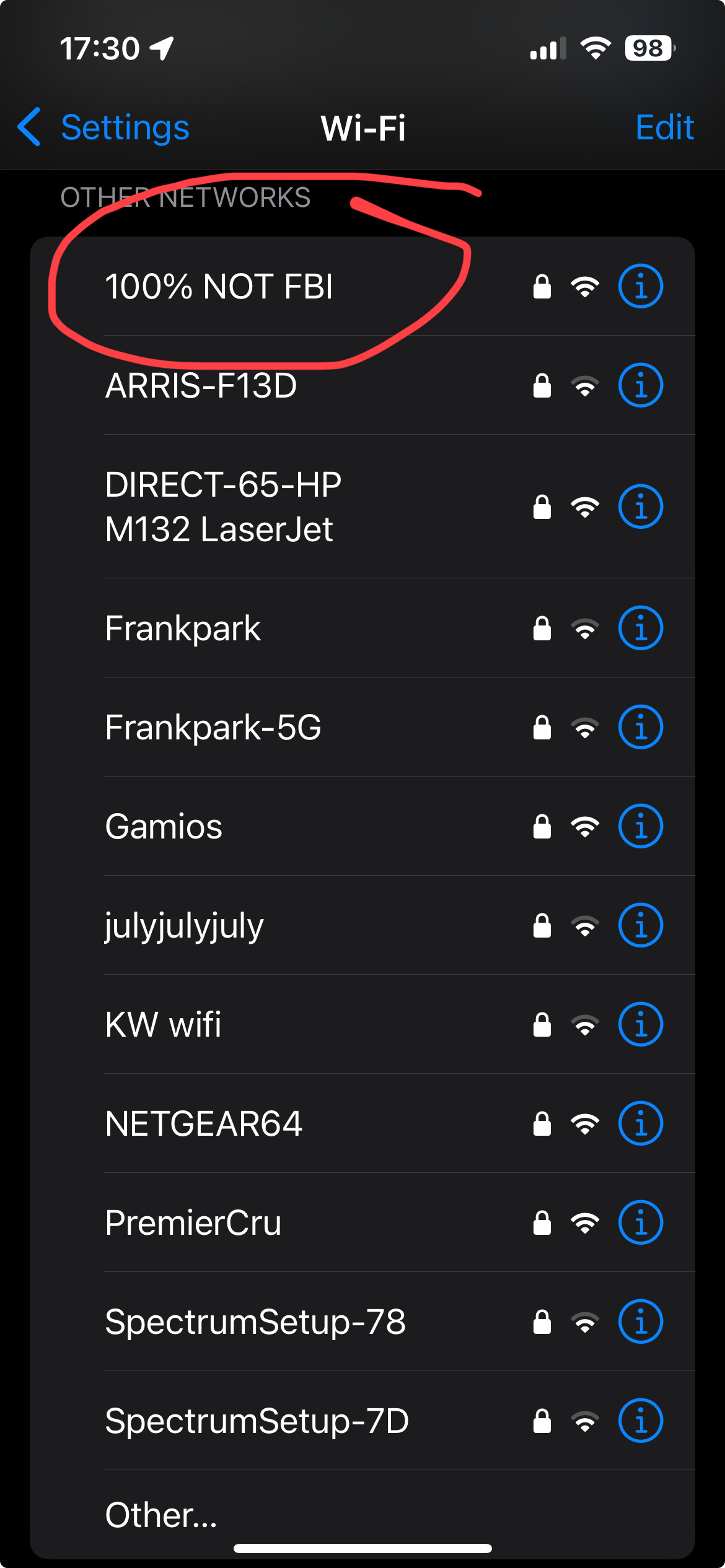Join the Gamios Wi-Fi network
725x1568 pixels.
tap(362, 826)
